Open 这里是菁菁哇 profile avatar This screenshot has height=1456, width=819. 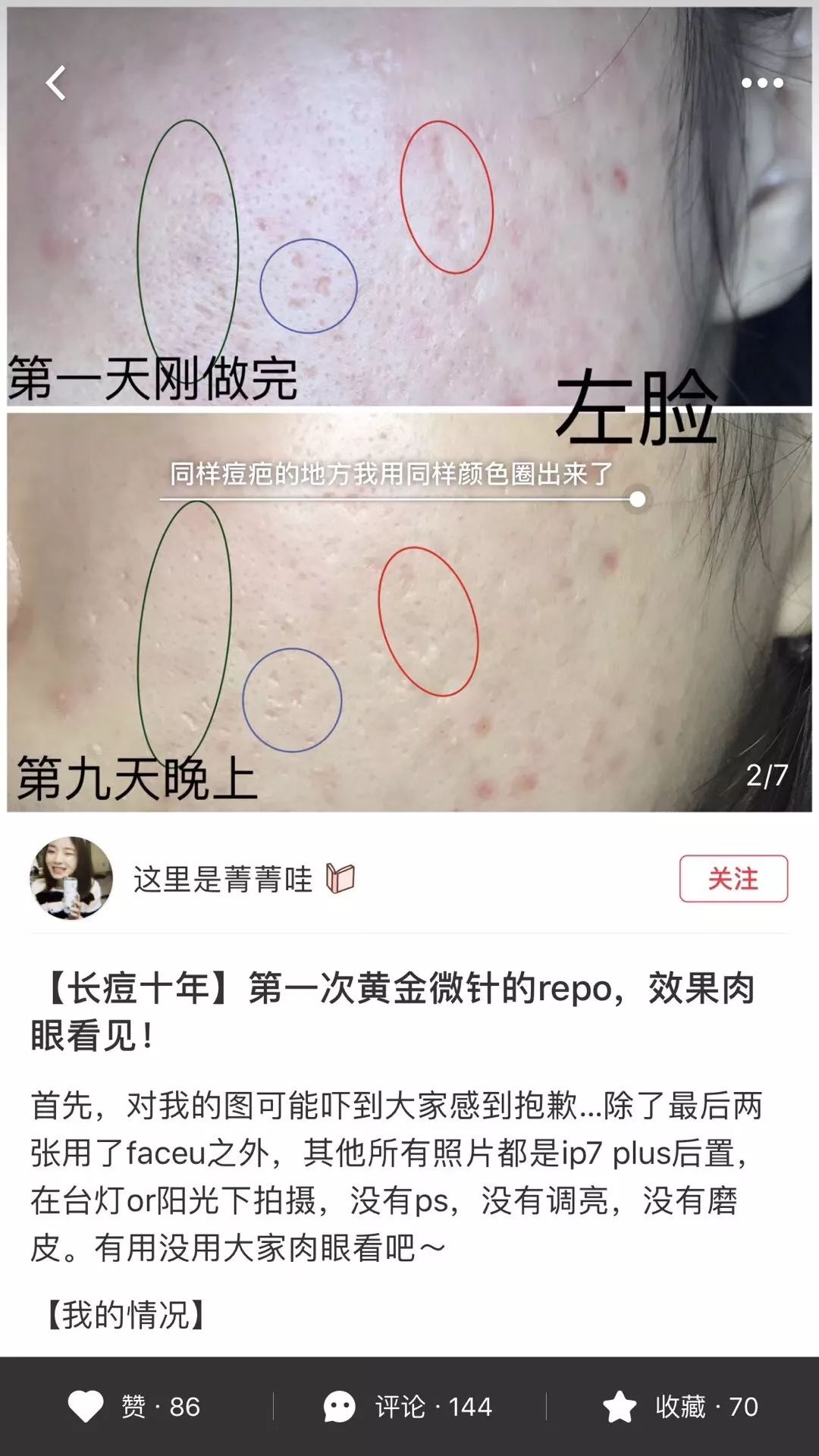[71, 878]
